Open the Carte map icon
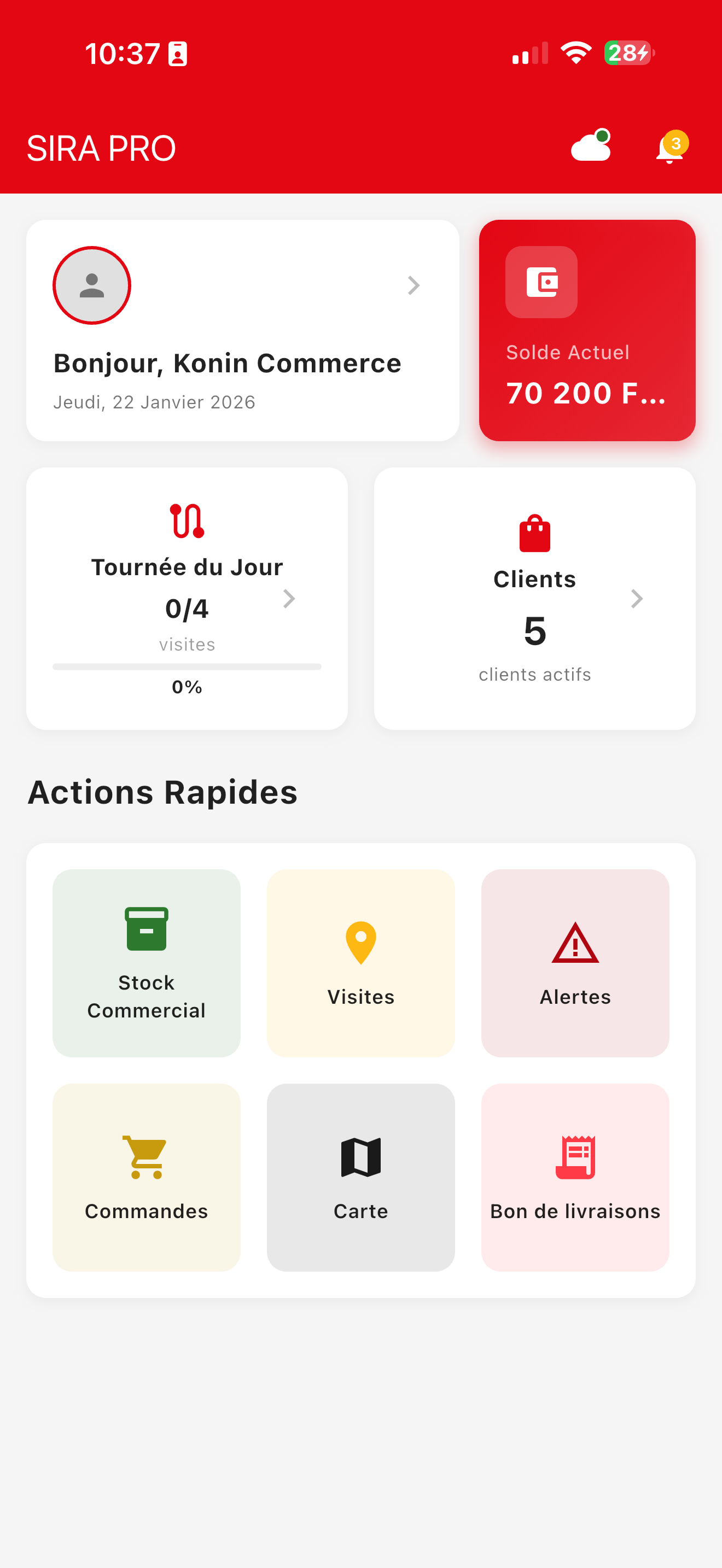722x1568 pixels. [360, 1156]
